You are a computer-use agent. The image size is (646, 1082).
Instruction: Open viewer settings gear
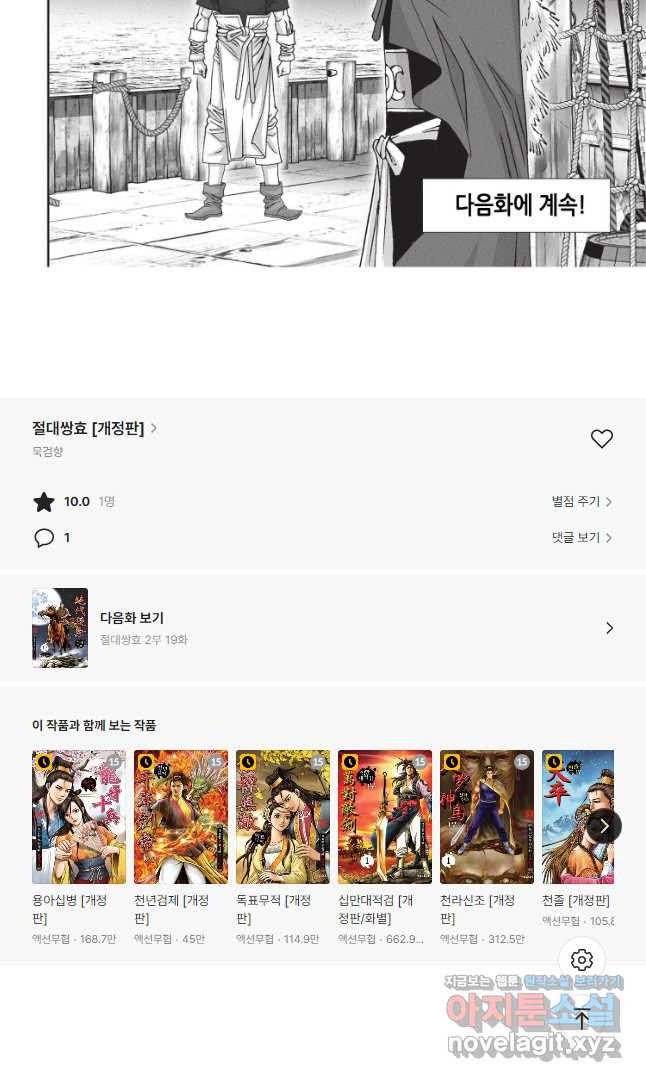[582, 960]
